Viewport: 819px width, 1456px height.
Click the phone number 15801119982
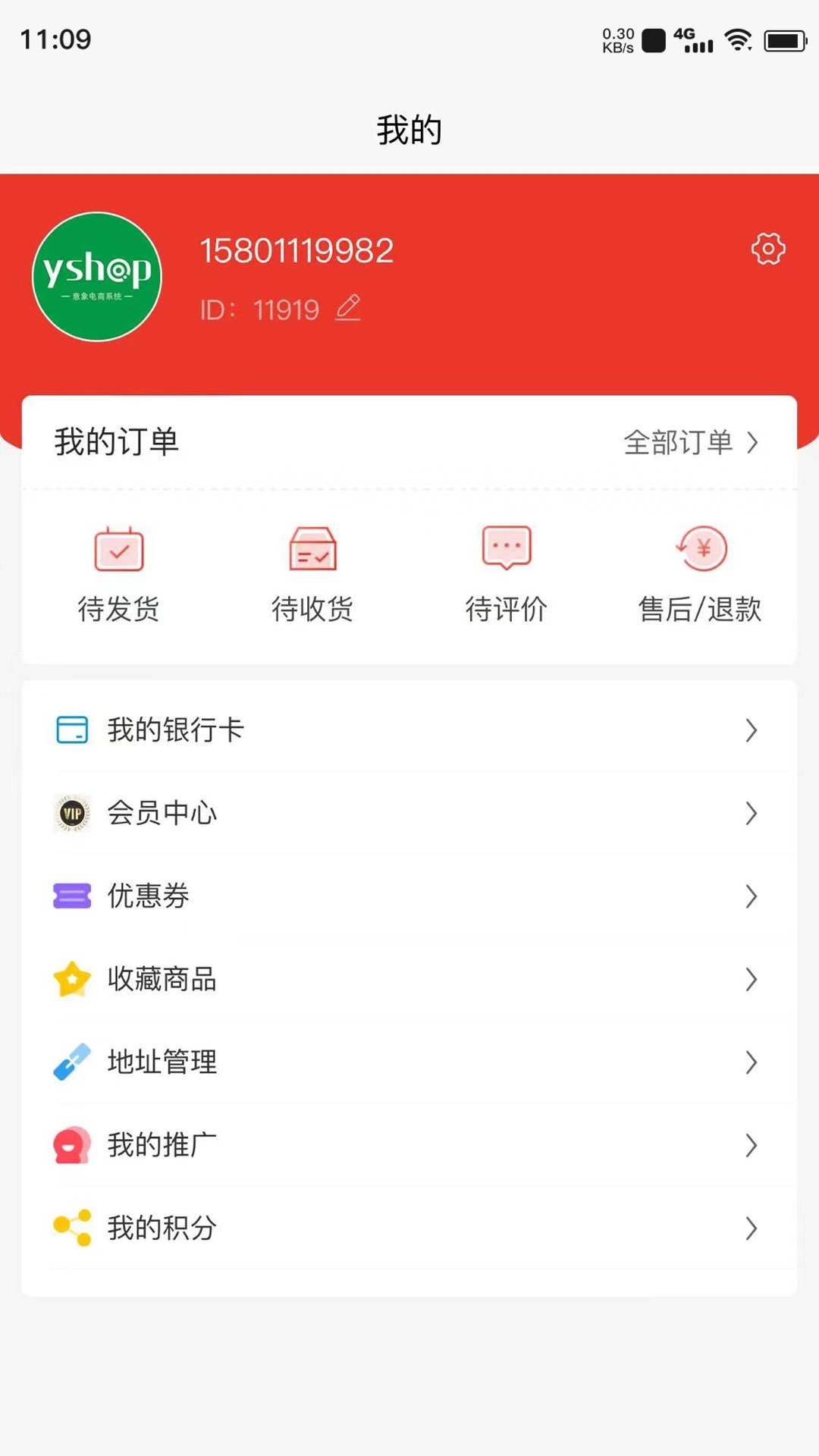coord(297,249)
